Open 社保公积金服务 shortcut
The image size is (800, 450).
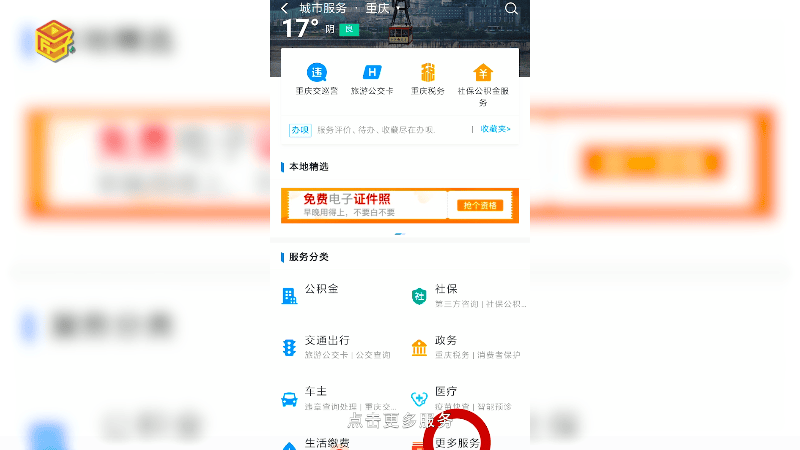483,81
